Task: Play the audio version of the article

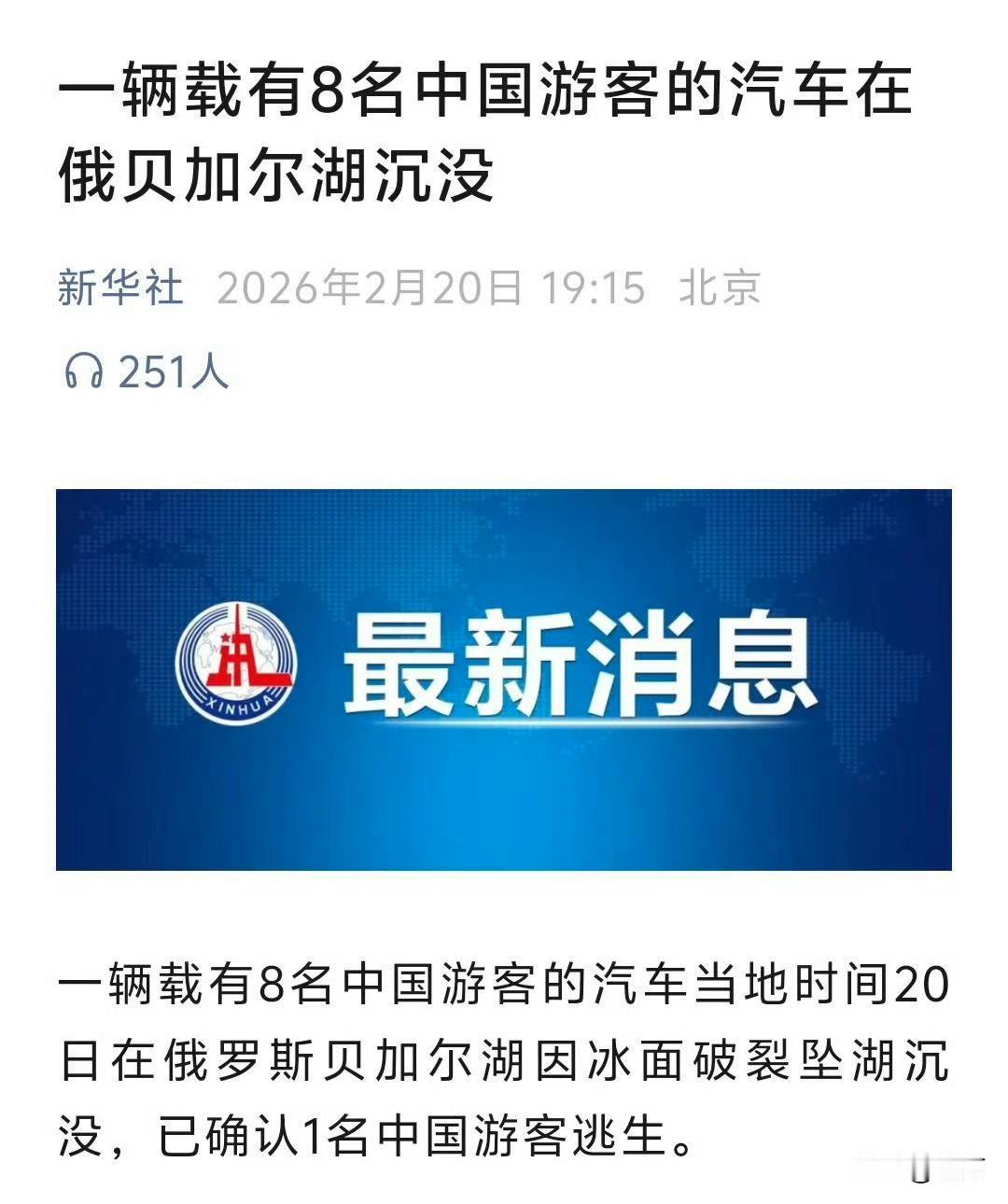Action: coord(82,370)
